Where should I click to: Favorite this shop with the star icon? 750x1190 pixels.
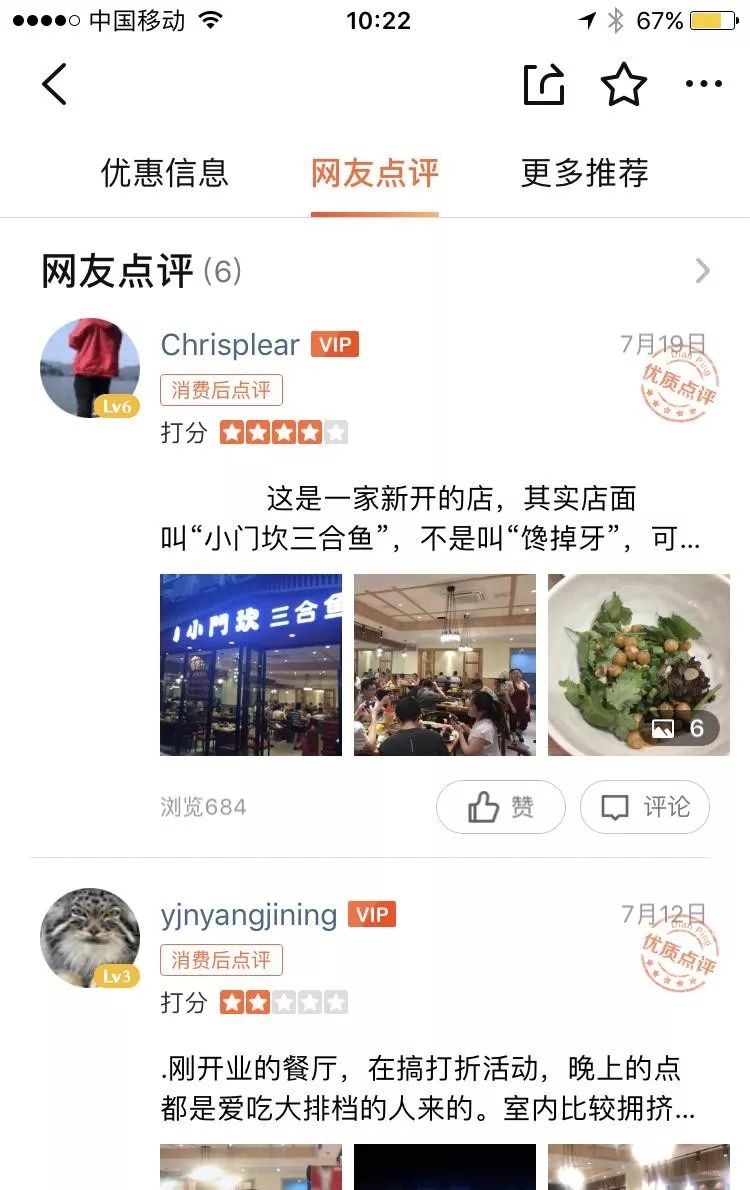click(x=624, y=84)
